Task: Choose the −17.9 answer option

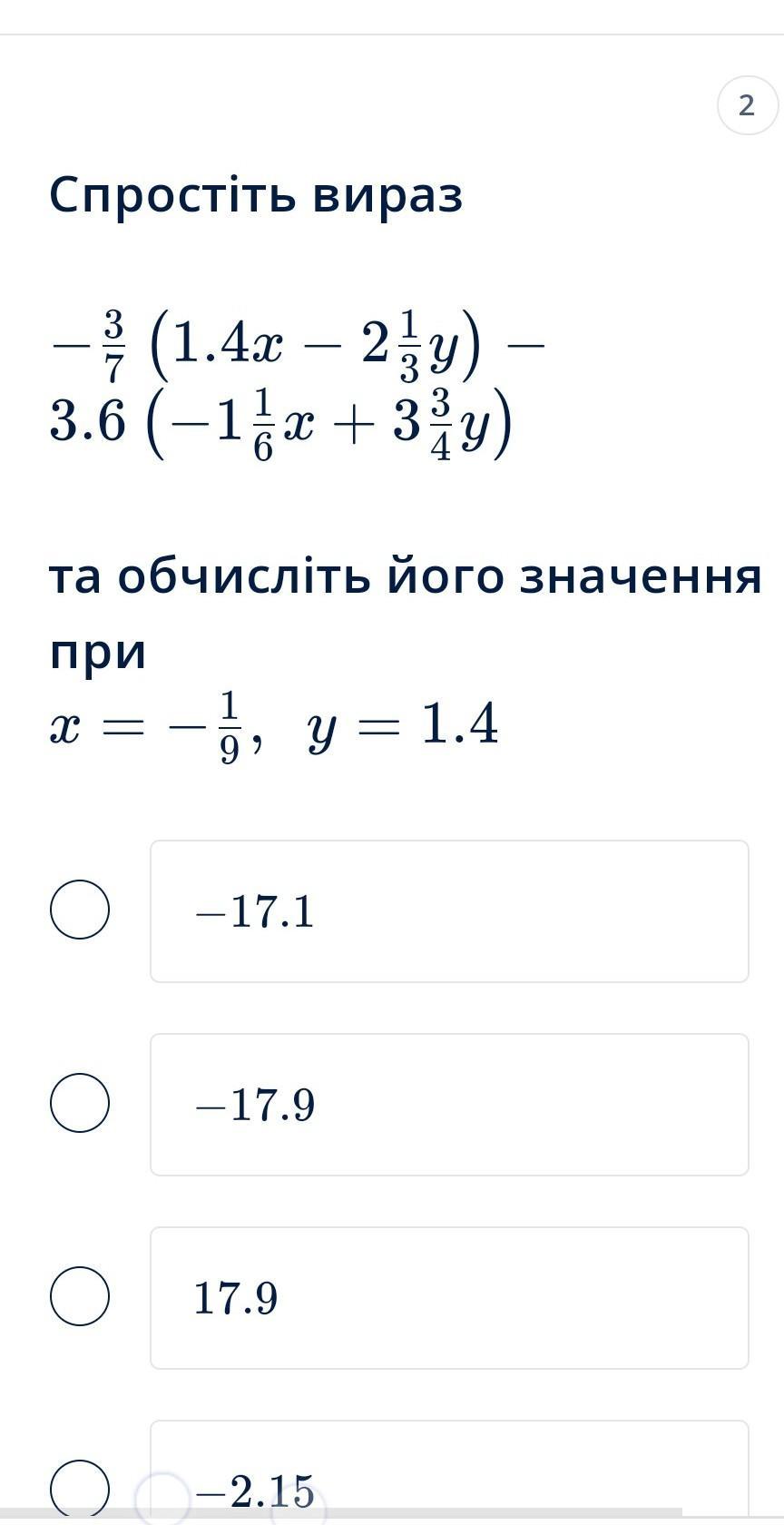Action: point(449,1105)
